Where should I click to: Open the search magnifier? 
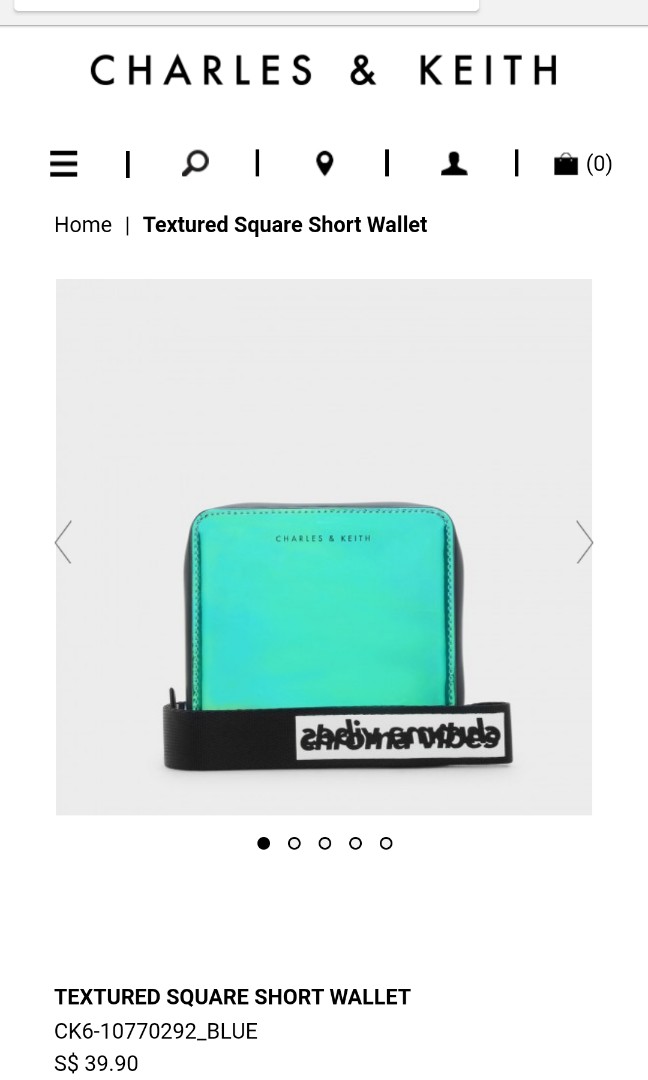tap(195, 163)
